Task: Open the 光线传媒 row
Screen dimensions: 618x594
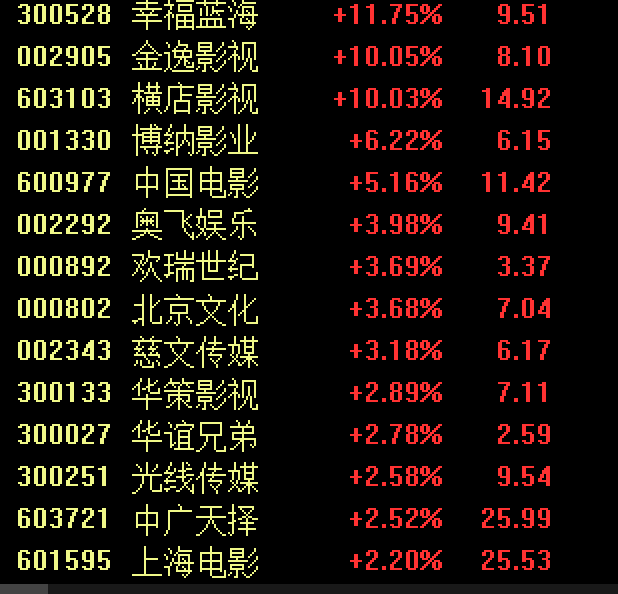Action: pos(195,477)
